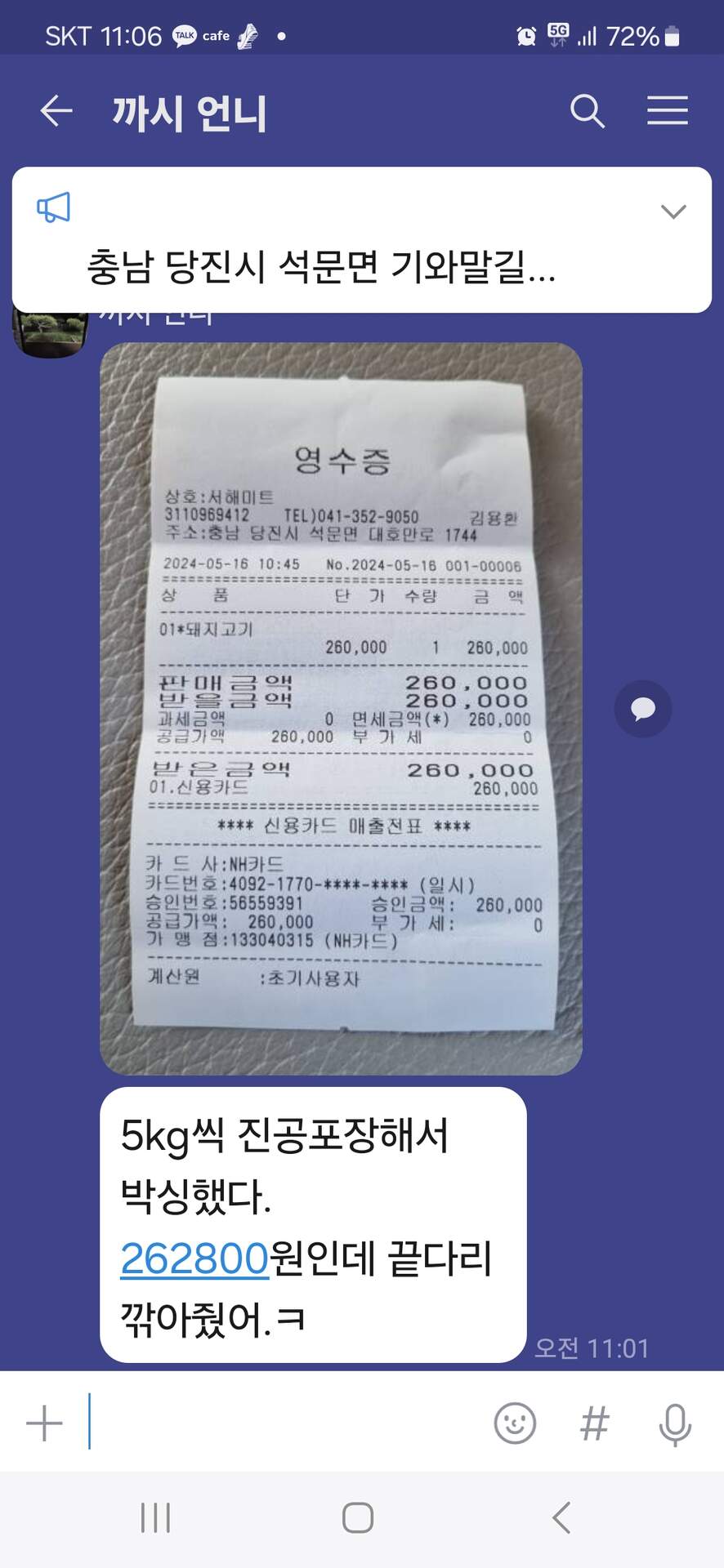This screenshot has width=724, height=1568.
Task: Go back from the 까시 언니 chat
Action: (56, 111)
